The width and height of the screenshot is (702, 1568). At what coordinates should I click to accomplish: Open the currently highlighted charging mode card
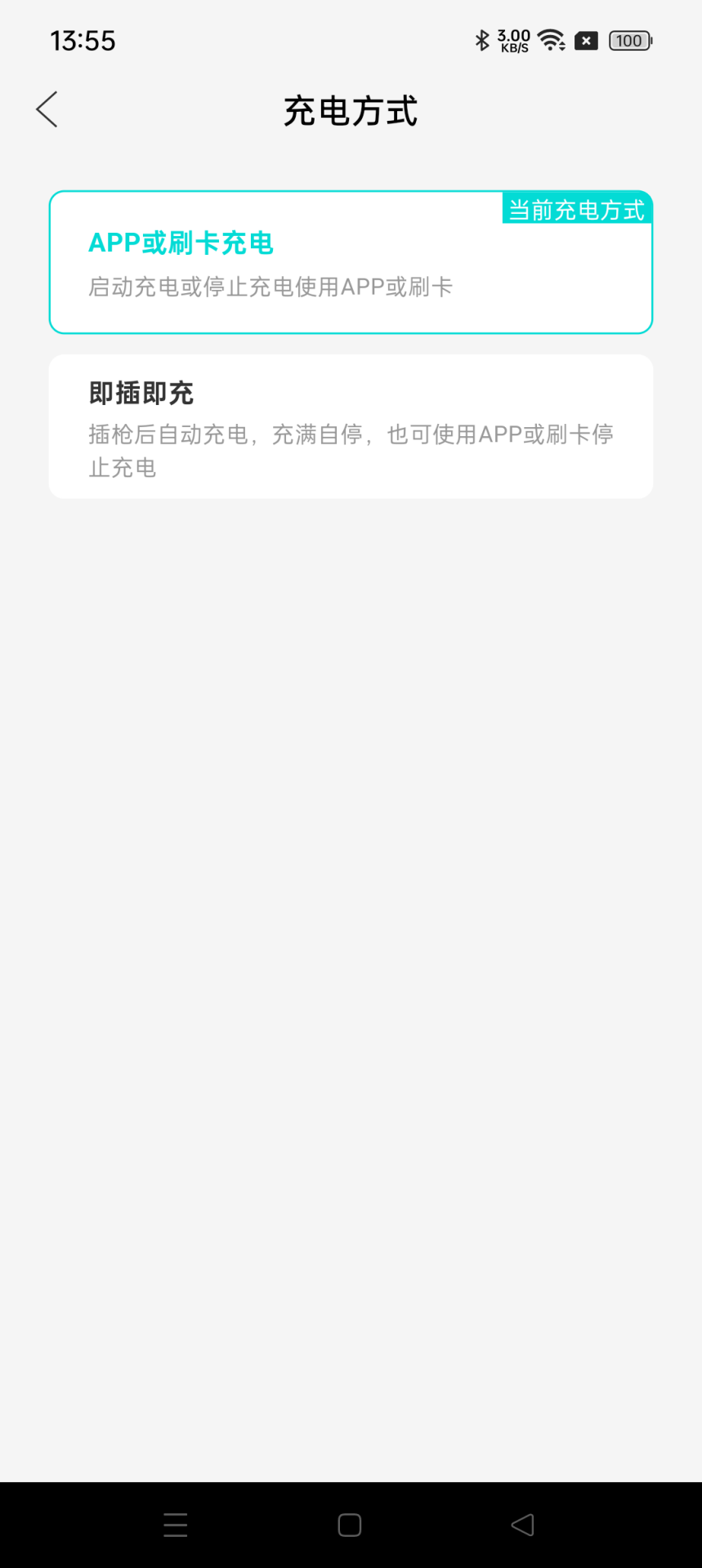click(x=351, y=261)
